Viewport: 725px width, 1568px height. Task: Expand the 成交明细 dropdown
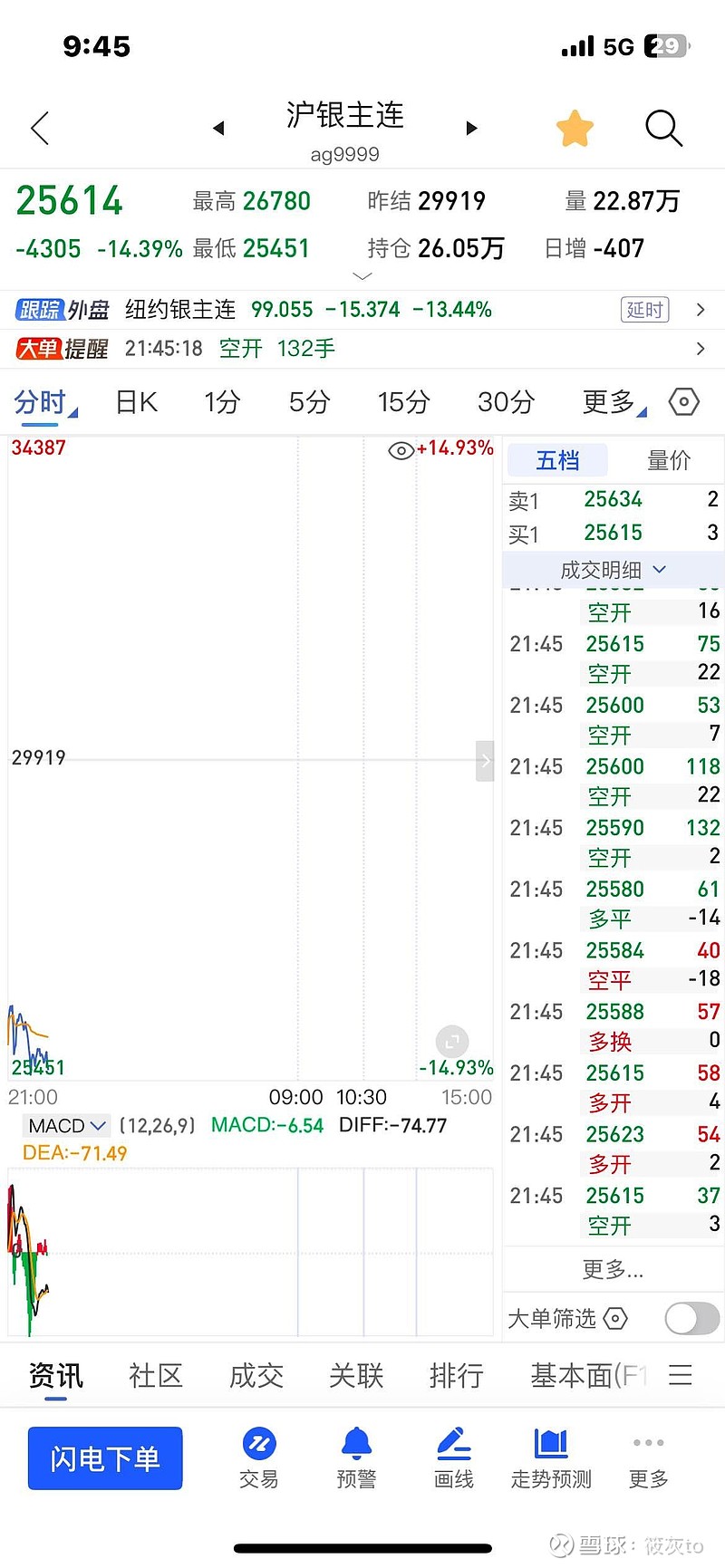pos(613,569)
